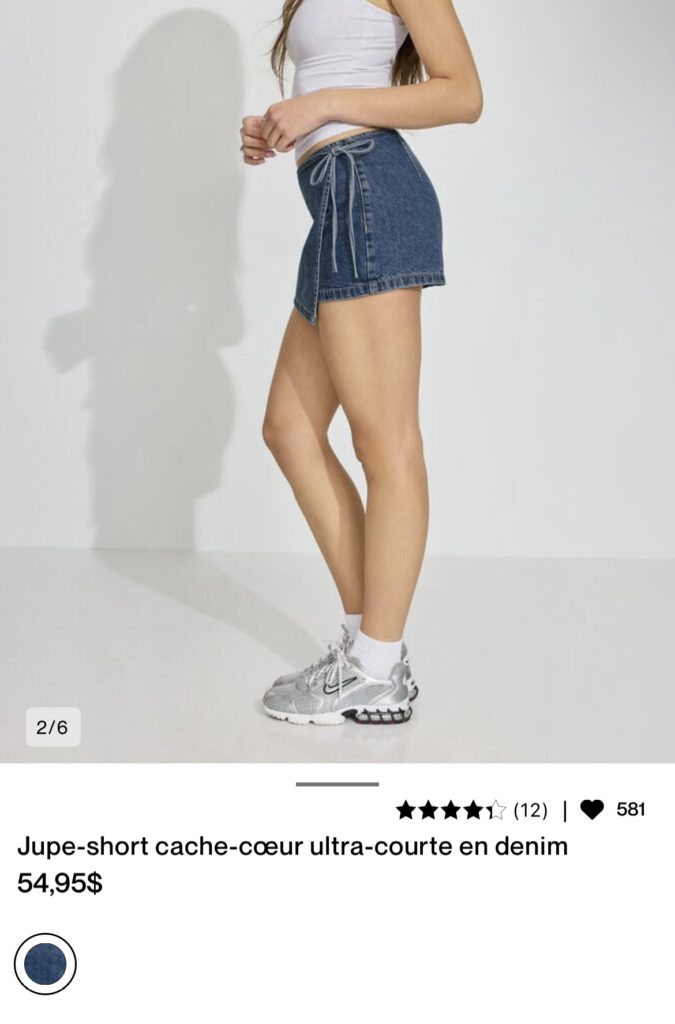This screenshot has height=1024, width=675.
Task: Add this denim skort to favorites
Action: [x=592, y=810]
